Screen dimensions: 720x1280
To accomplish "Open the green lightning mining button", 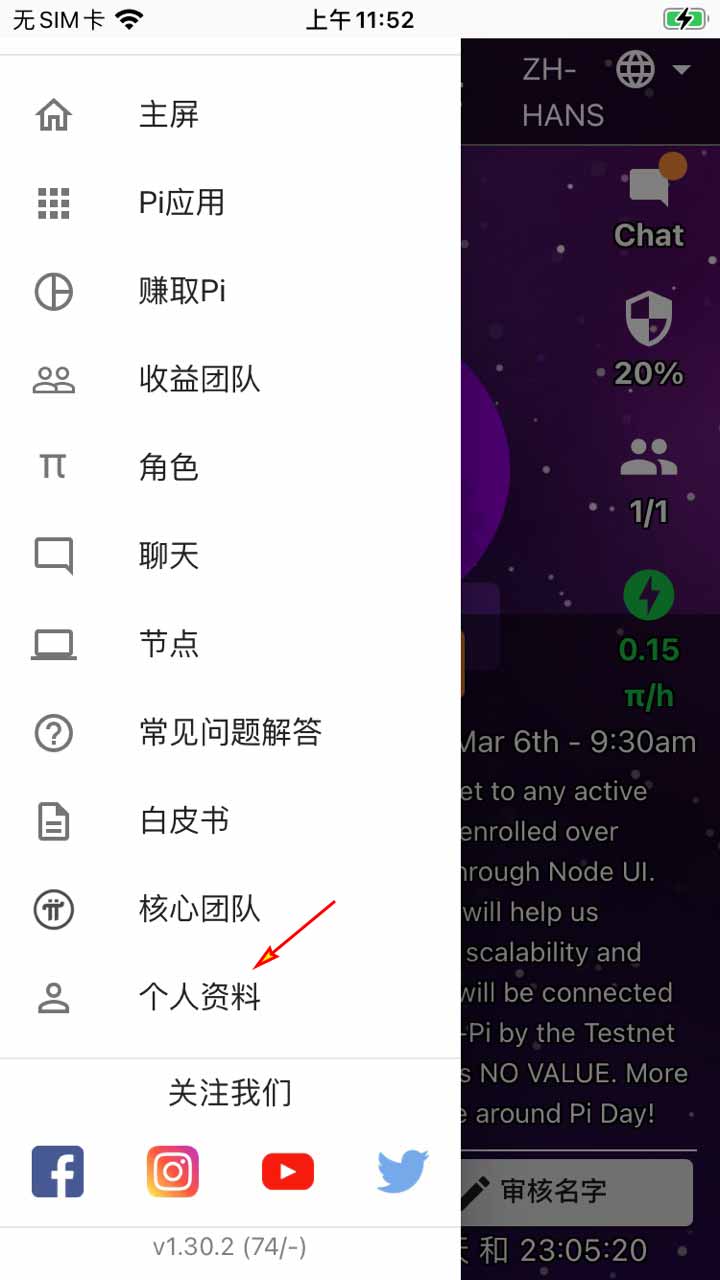I will coord(649,597).
